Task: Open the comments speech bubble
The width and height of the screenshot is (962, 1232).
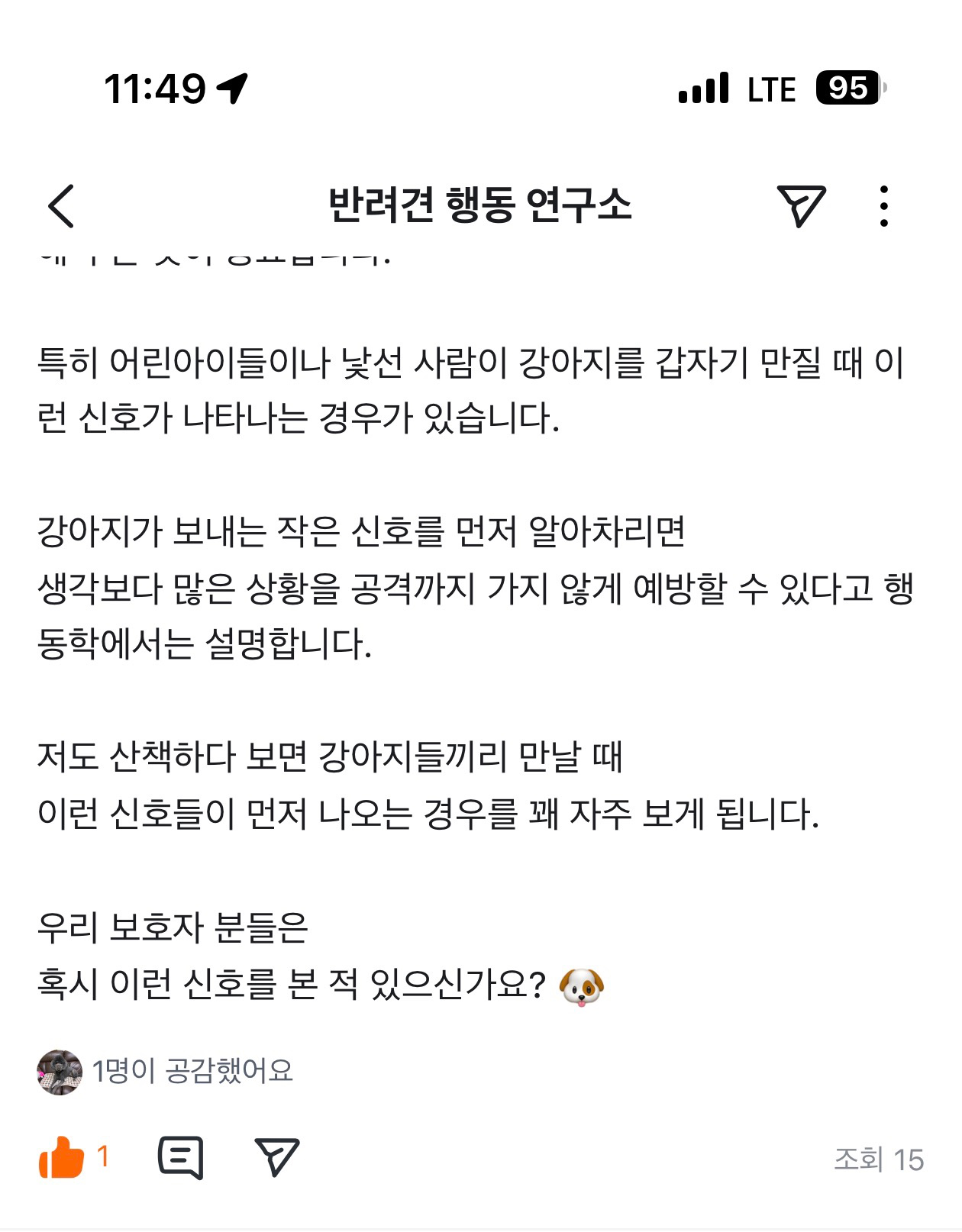Action: [181, 1158]
